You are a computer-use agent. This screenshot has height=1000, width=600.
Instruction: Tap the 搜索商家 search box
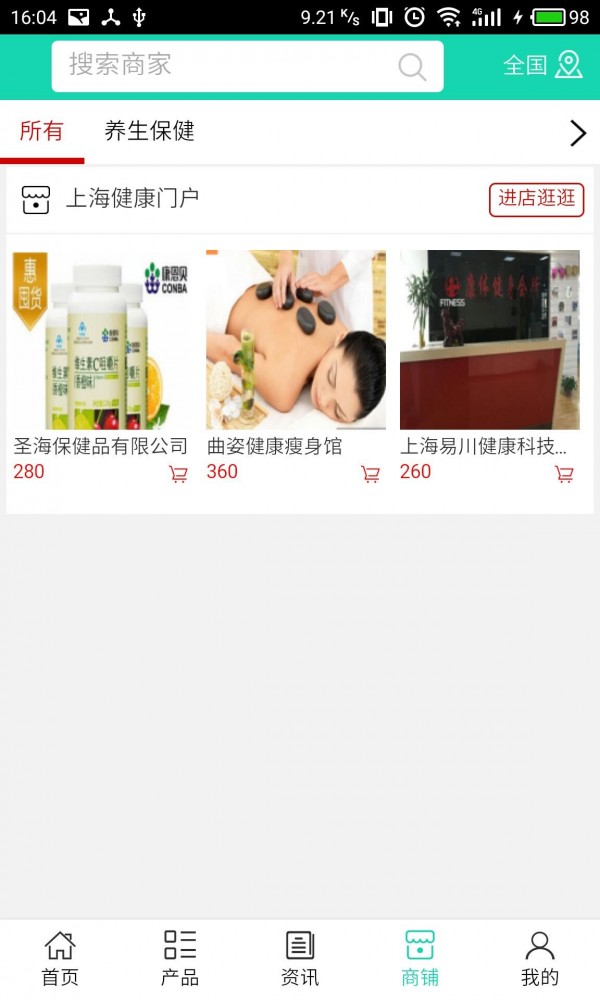tap(247, 66)
